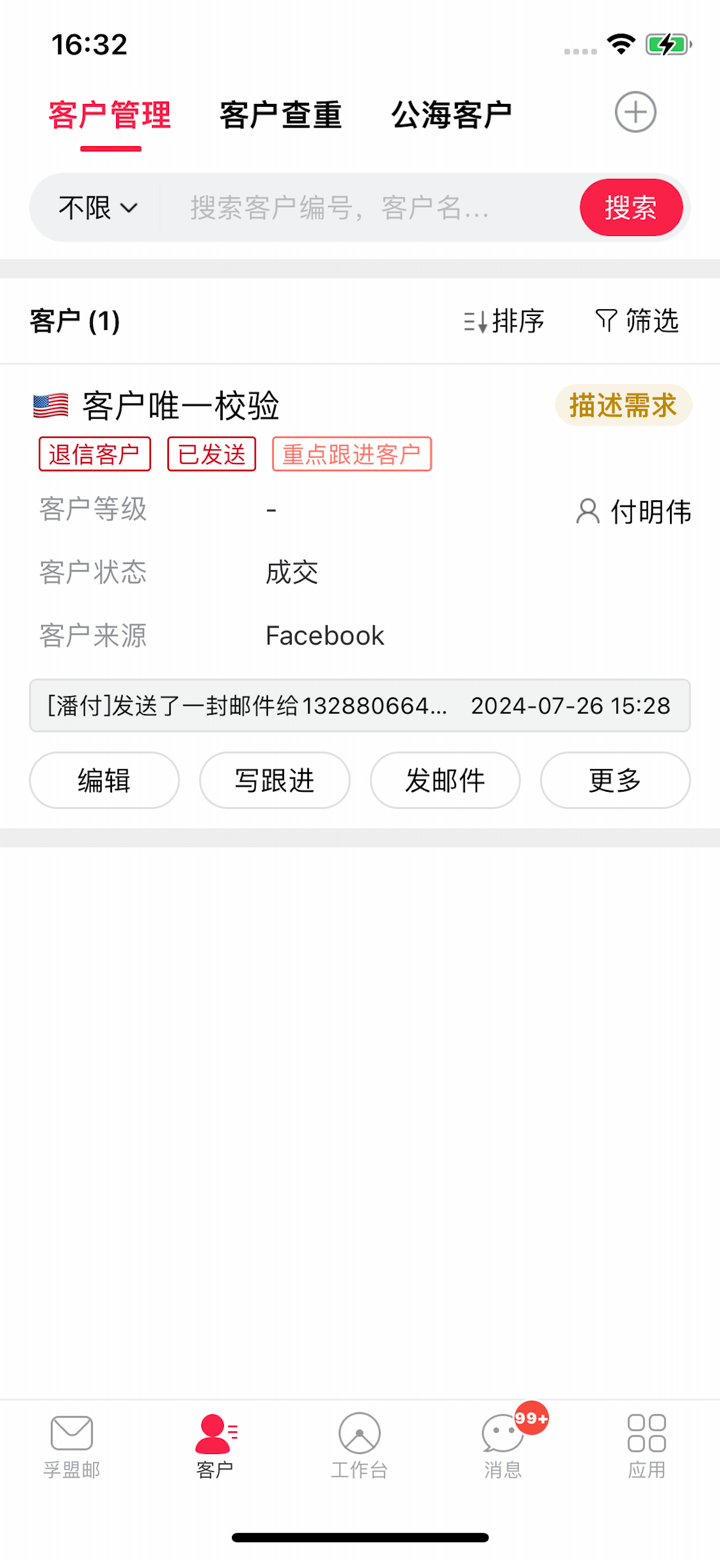This screenshot has width=720, height=1558.
Task: Open 消息 messages with 99+ badge
Action: (x=503, y=1443)
